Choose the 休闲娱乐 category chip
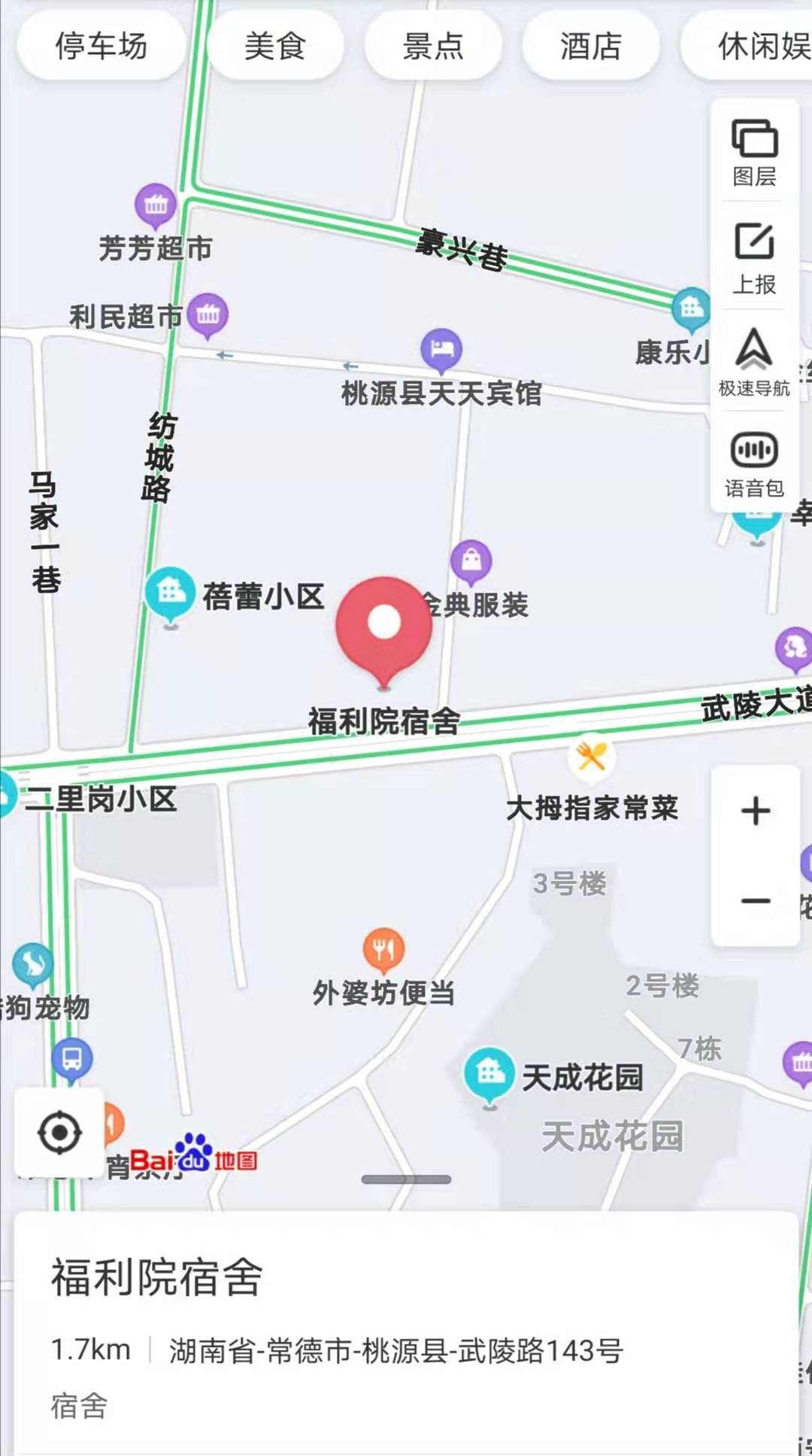Screen dimensions: 812x1456 click(759, 47)
